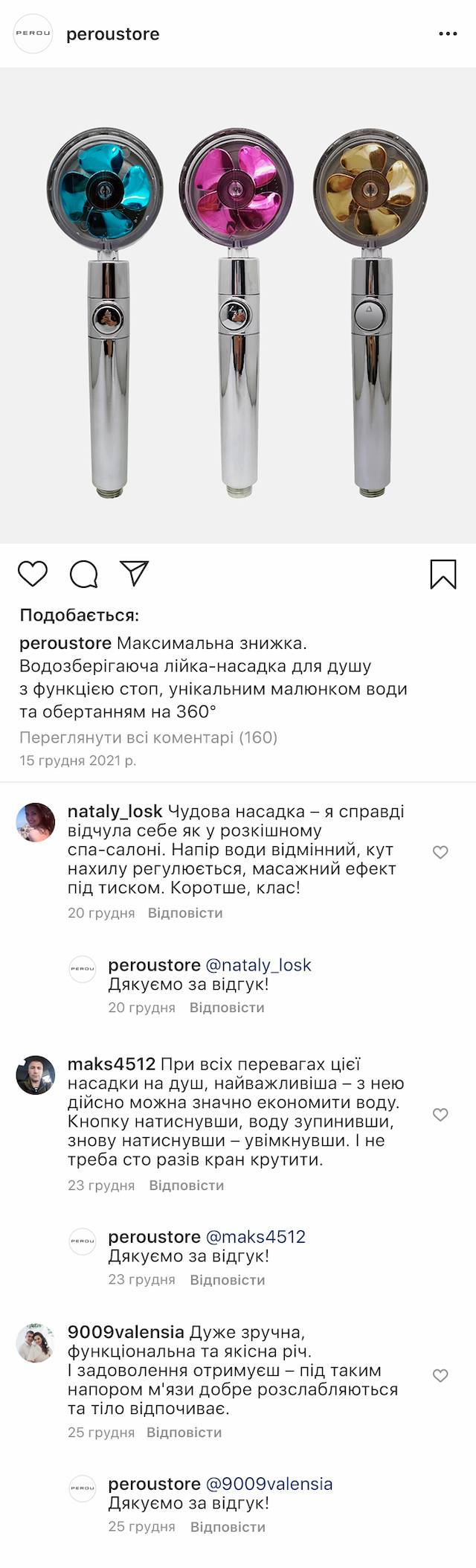
Task: Open the @maks4512 mention link
Action: click(255, 1237)
